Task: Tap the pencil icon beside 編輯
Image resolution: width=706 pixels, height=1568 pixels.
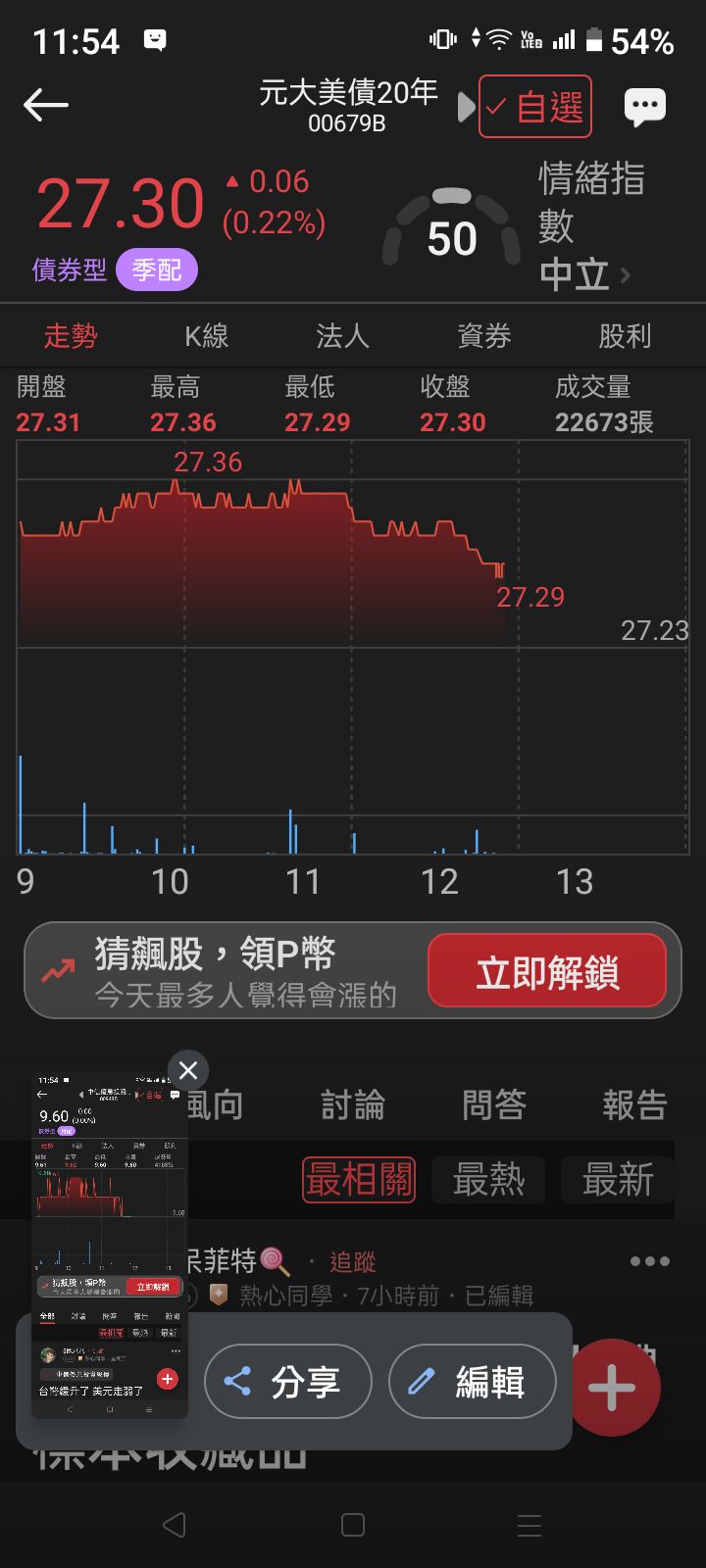Action: click(422, 1381)
